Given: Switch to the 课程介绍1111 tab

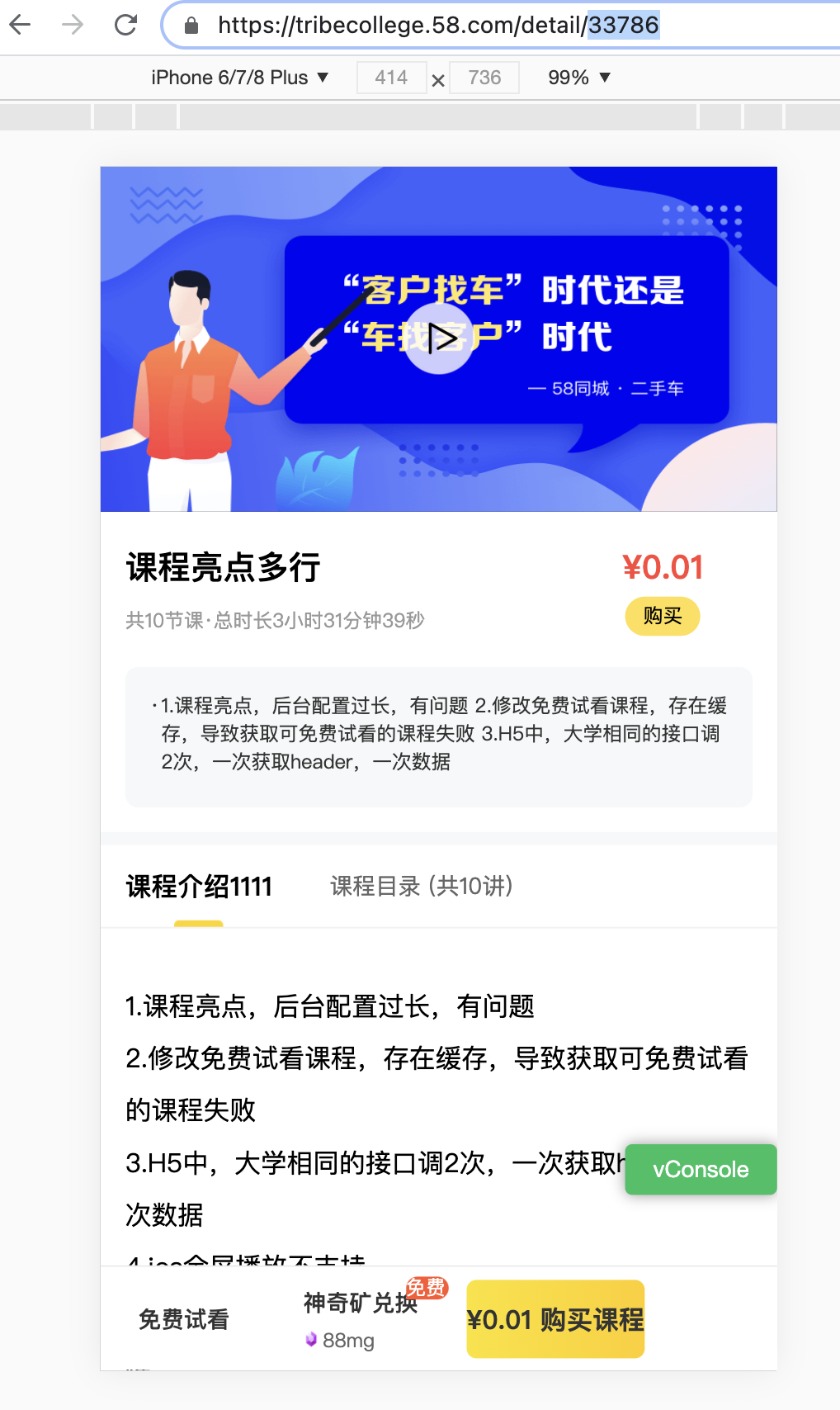Looking at the screenshot, I should click(198, 887).
